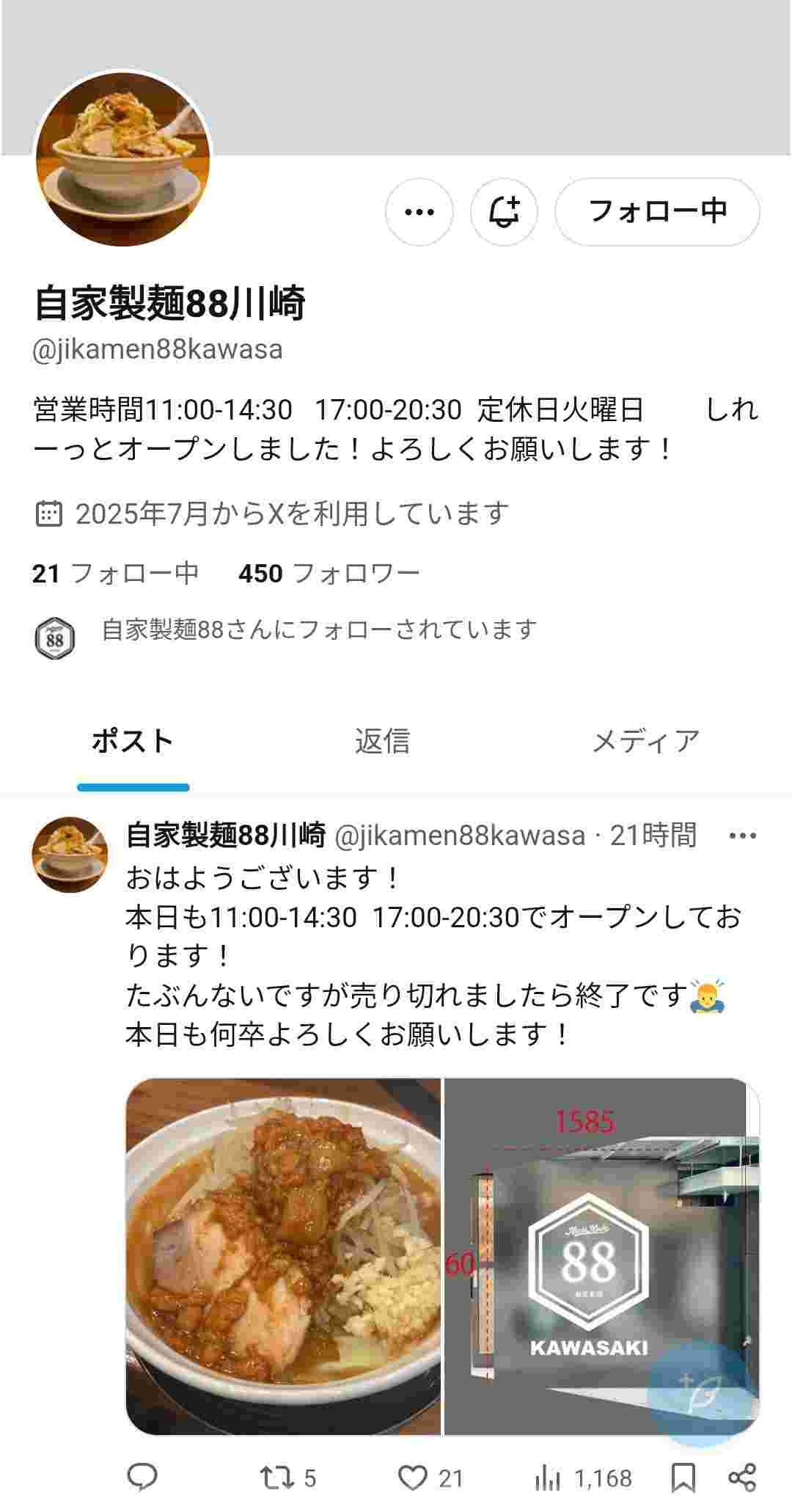792x1512 pixels.
Task: View the 21 フォロー中 following list
Action: pyautogui.click(x=115, y=573)
